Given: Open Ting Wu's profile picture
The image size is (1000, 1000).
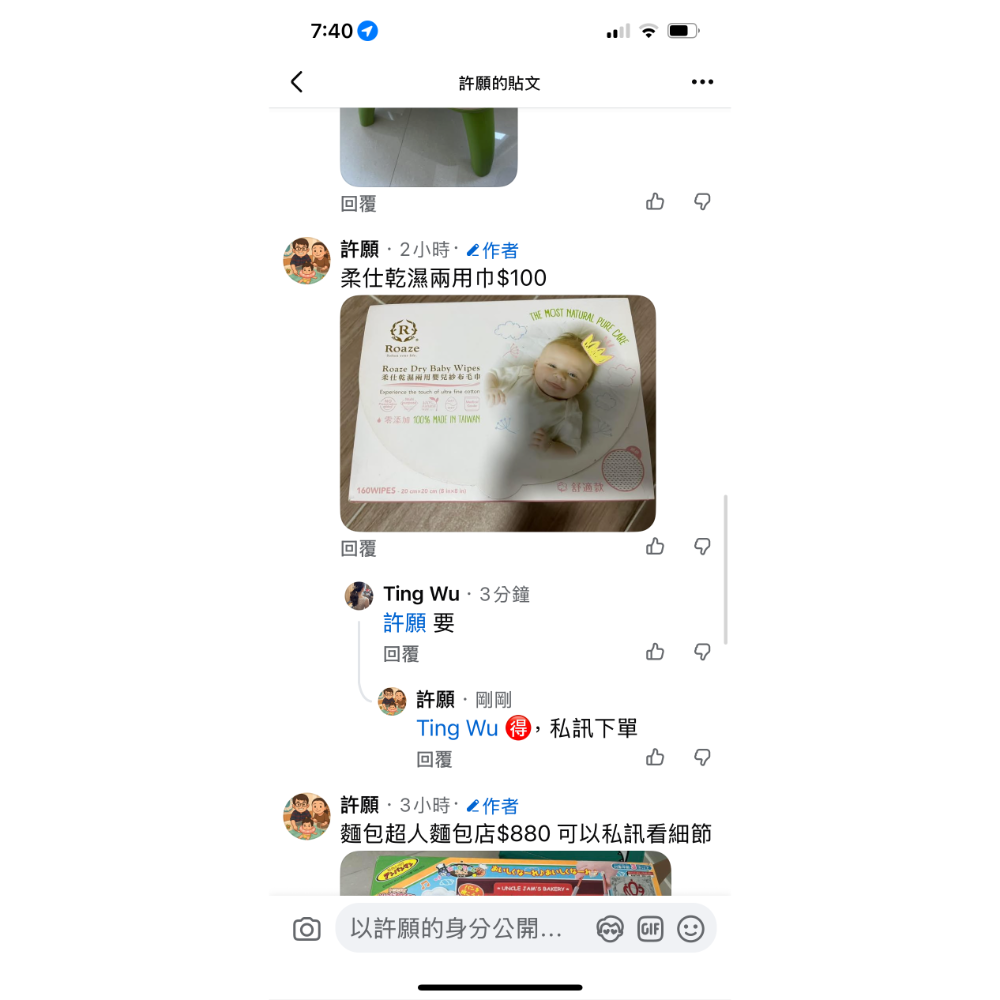Looking at the screenshot, I should pyautogui.click(x=359, y=596).
